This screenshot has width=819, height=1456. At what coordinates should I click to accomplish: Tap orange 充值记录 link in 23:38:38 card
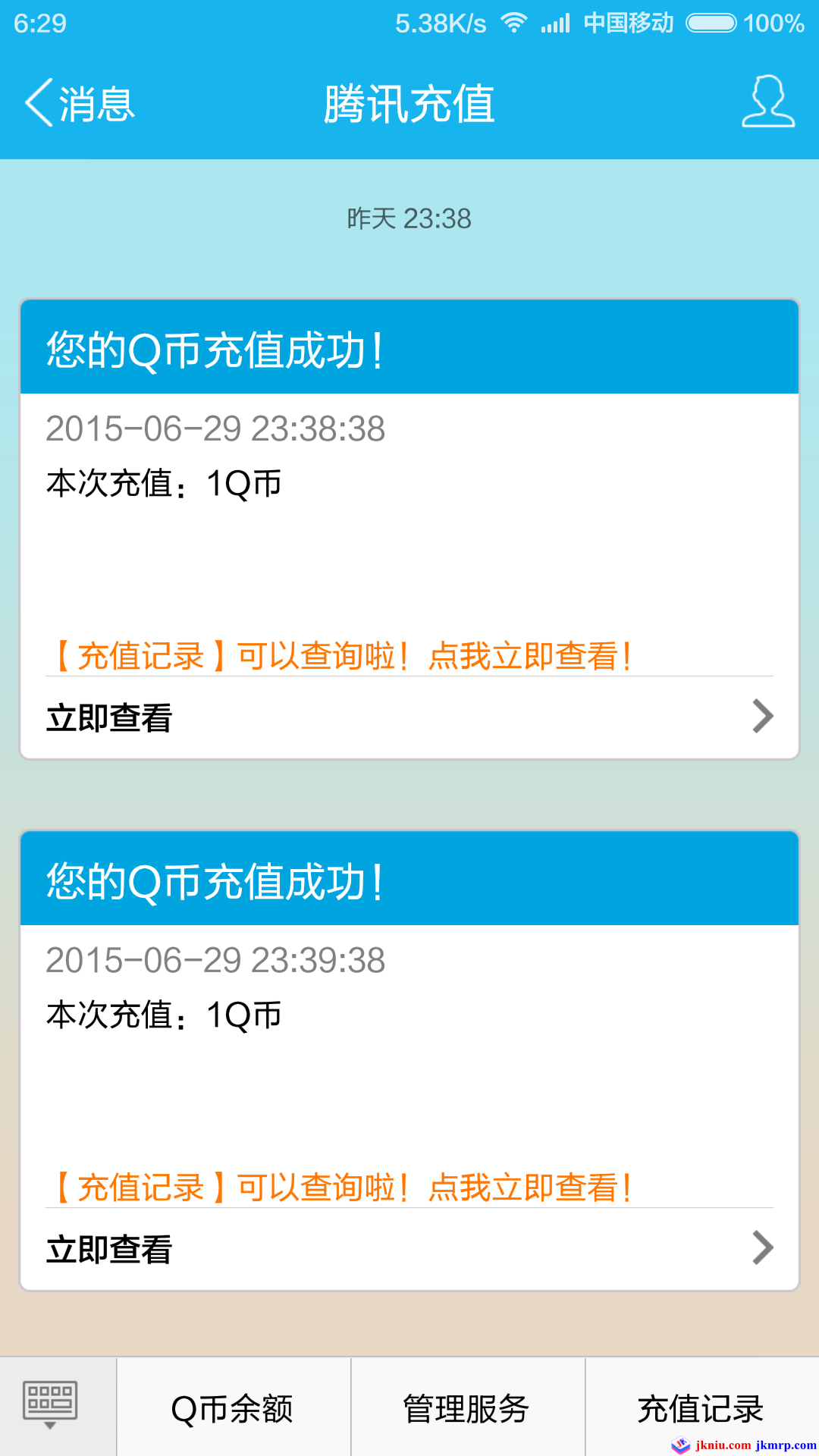341,656
